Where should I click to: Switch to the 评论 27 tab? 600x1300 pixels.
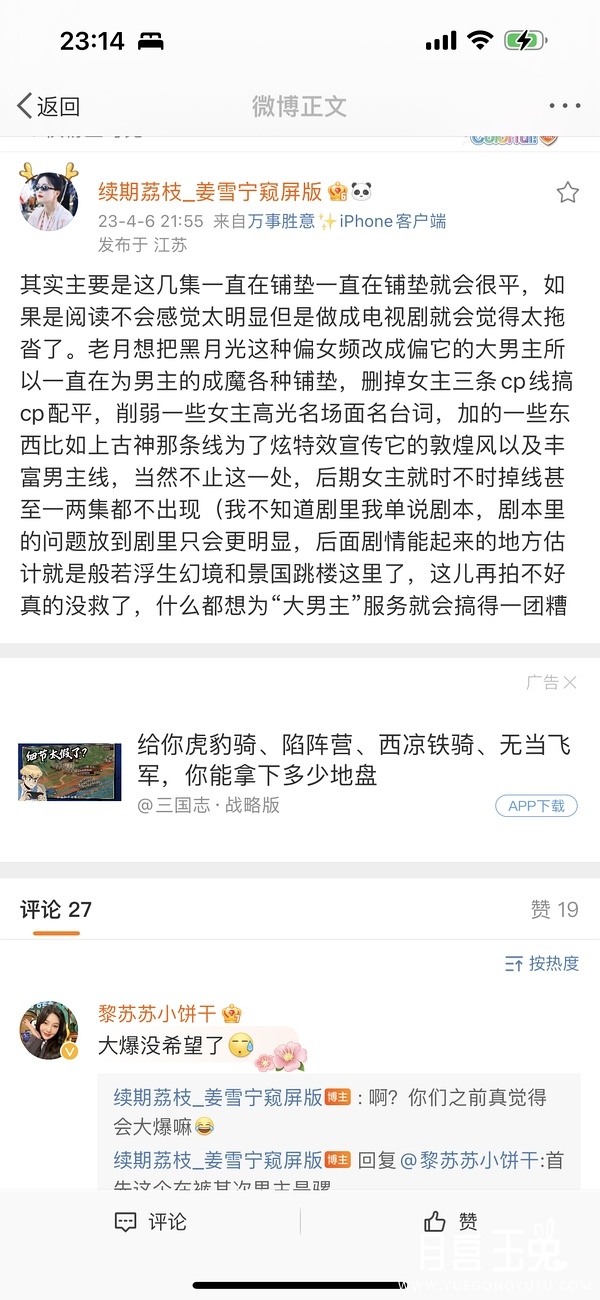(x=56, y=909)
